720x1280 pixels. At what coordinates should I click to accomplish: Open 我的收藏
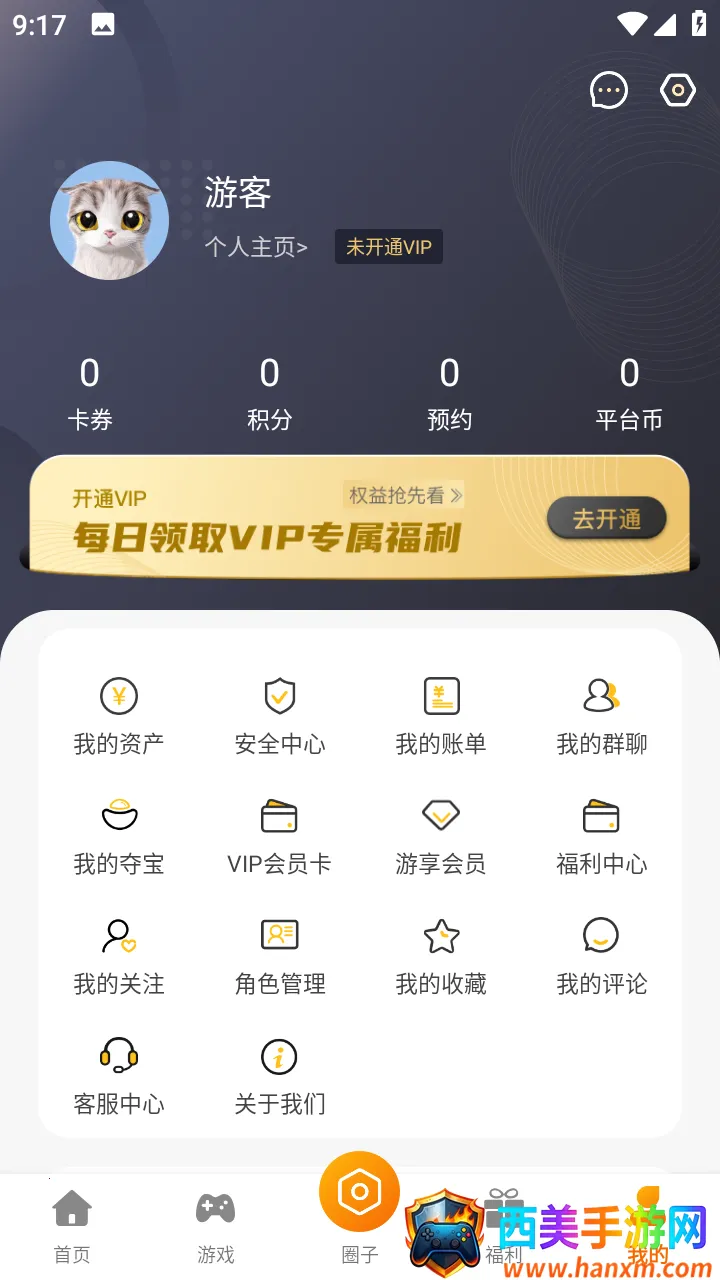point(441,956)
